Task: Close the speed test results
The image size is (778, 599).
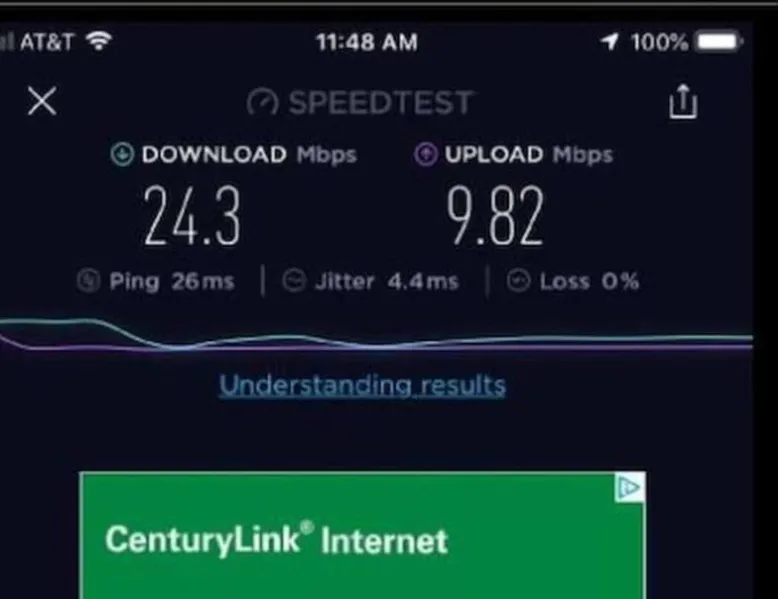Action: [x=42, y=100]
